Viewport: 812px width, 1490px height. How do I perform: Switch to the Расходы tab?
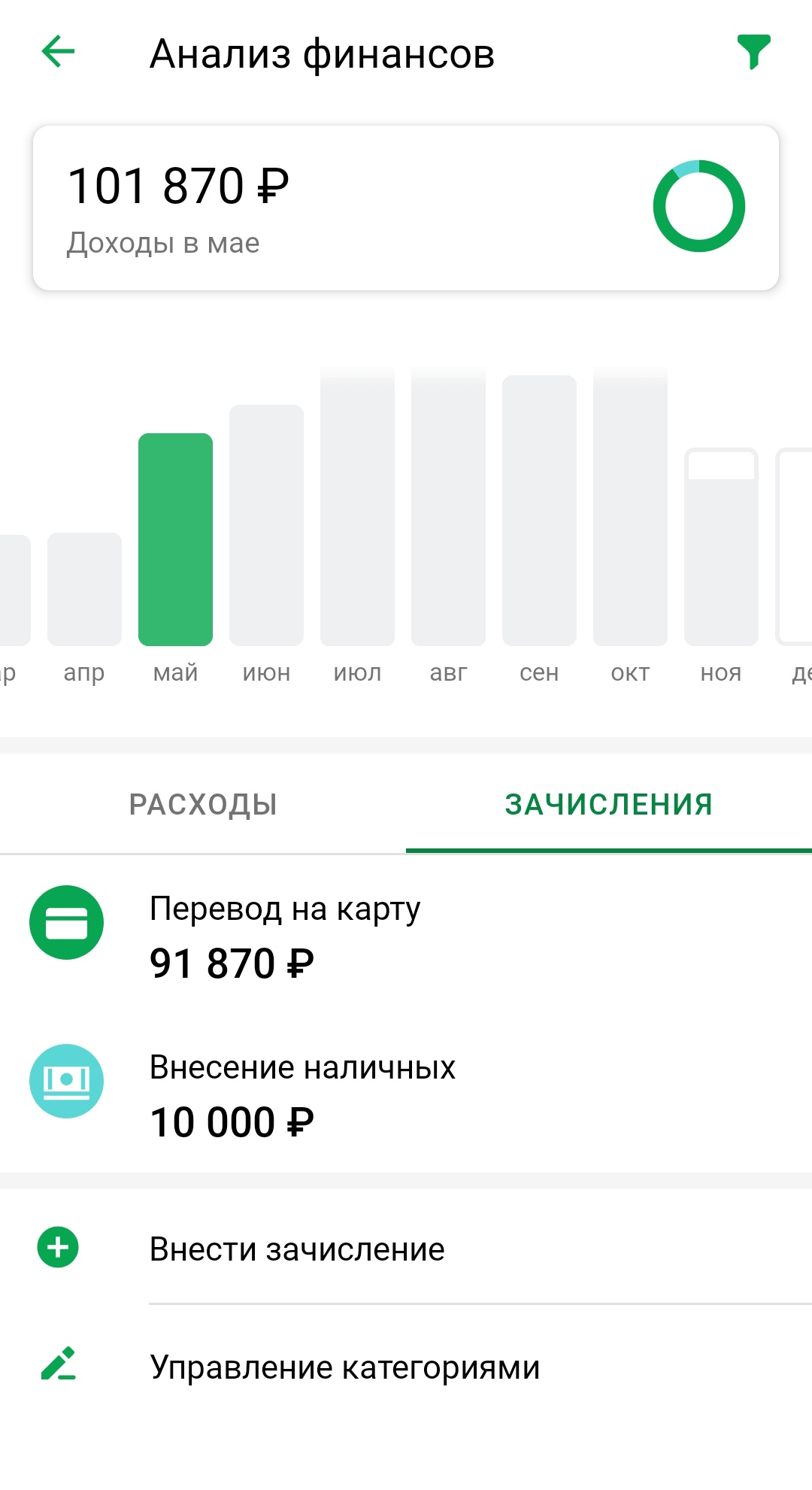(203, 804)
